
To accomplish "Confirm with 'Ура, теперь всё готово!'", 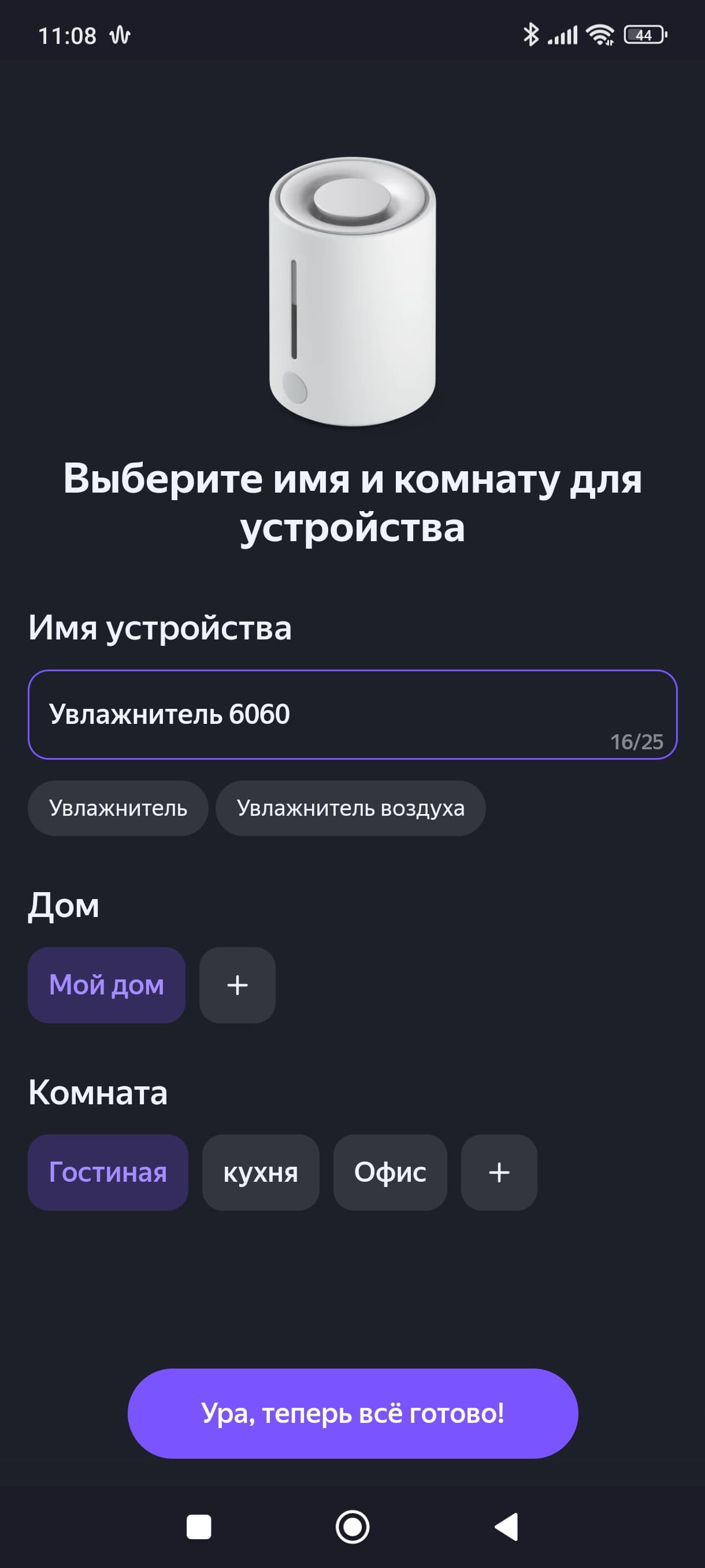I will point(352,1414).
